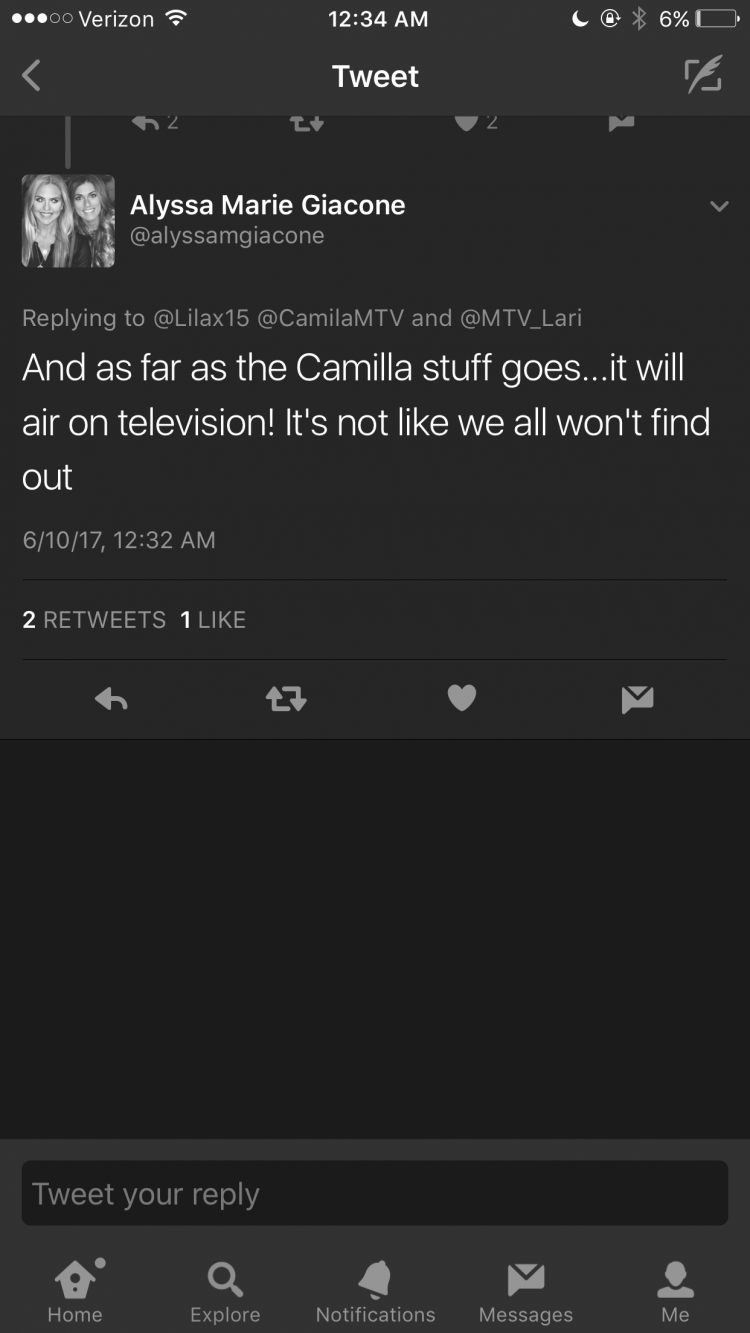The height and width of the screenshot is (1333, 750).
Task: Share the tweet via direct message
Action: pos(637,700)
